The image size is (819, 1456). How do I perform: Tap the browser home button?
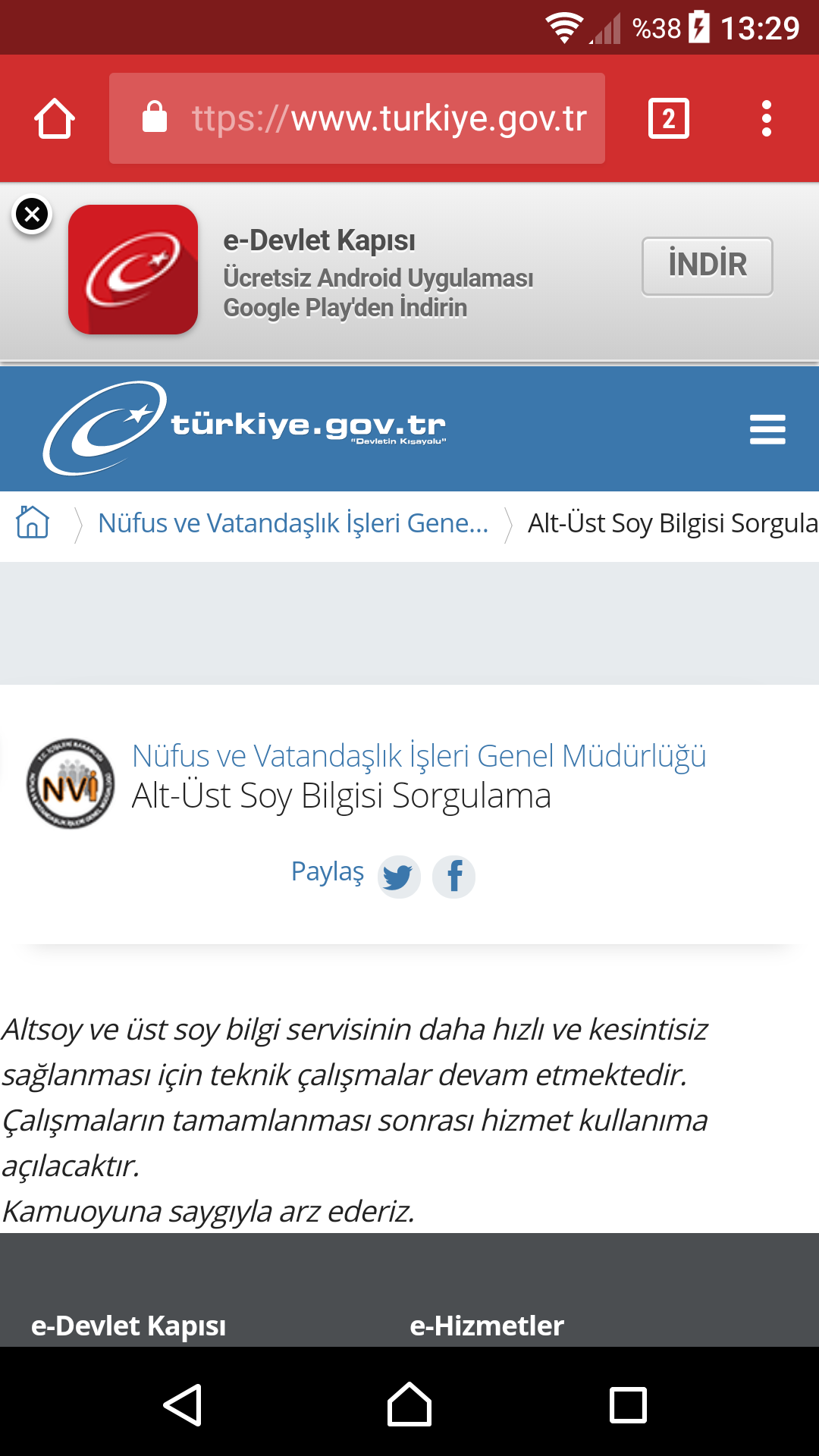click(55, 119)
